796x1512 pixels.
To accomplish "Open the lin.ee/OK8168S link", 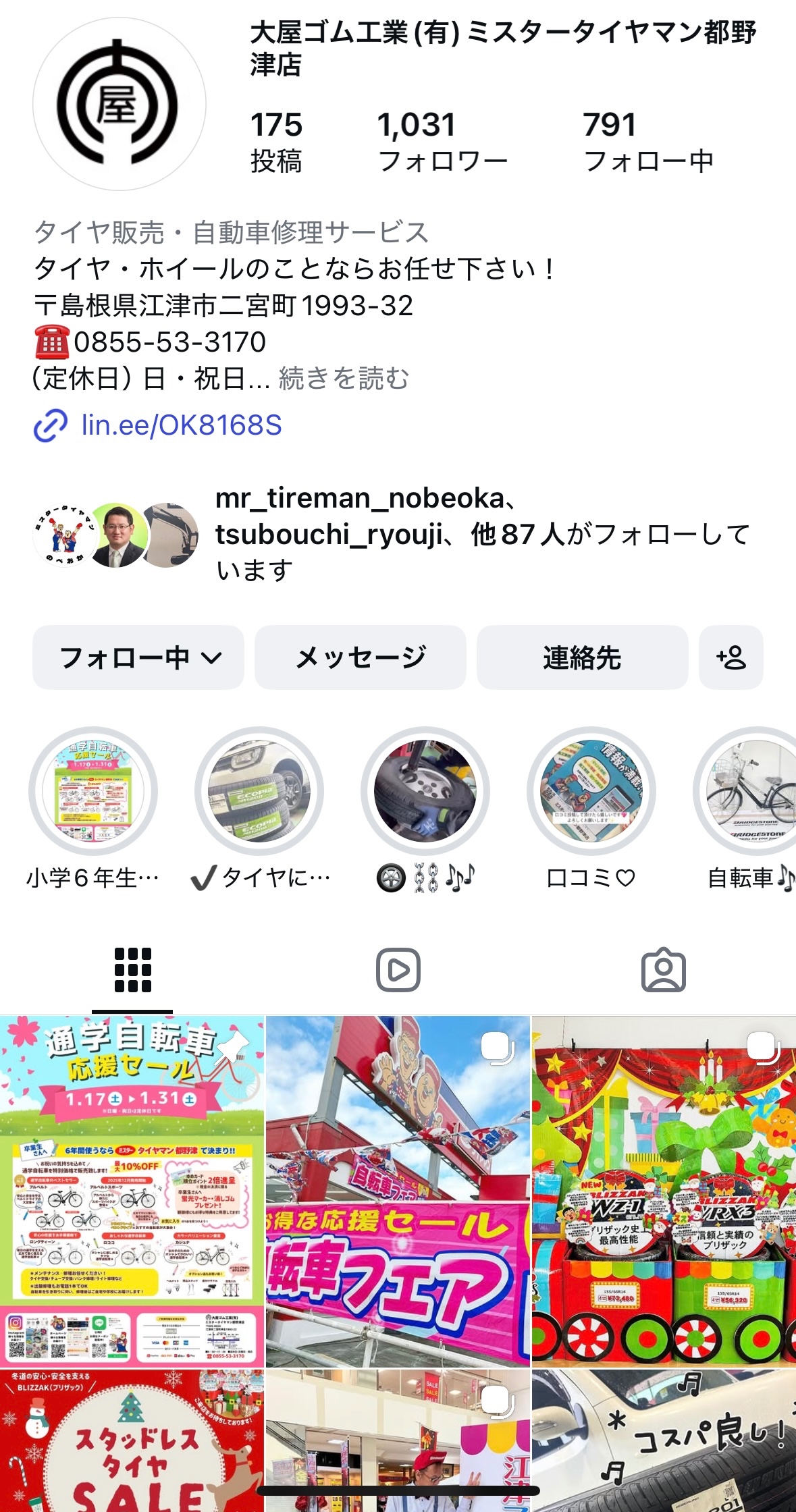I will (181, 425).
